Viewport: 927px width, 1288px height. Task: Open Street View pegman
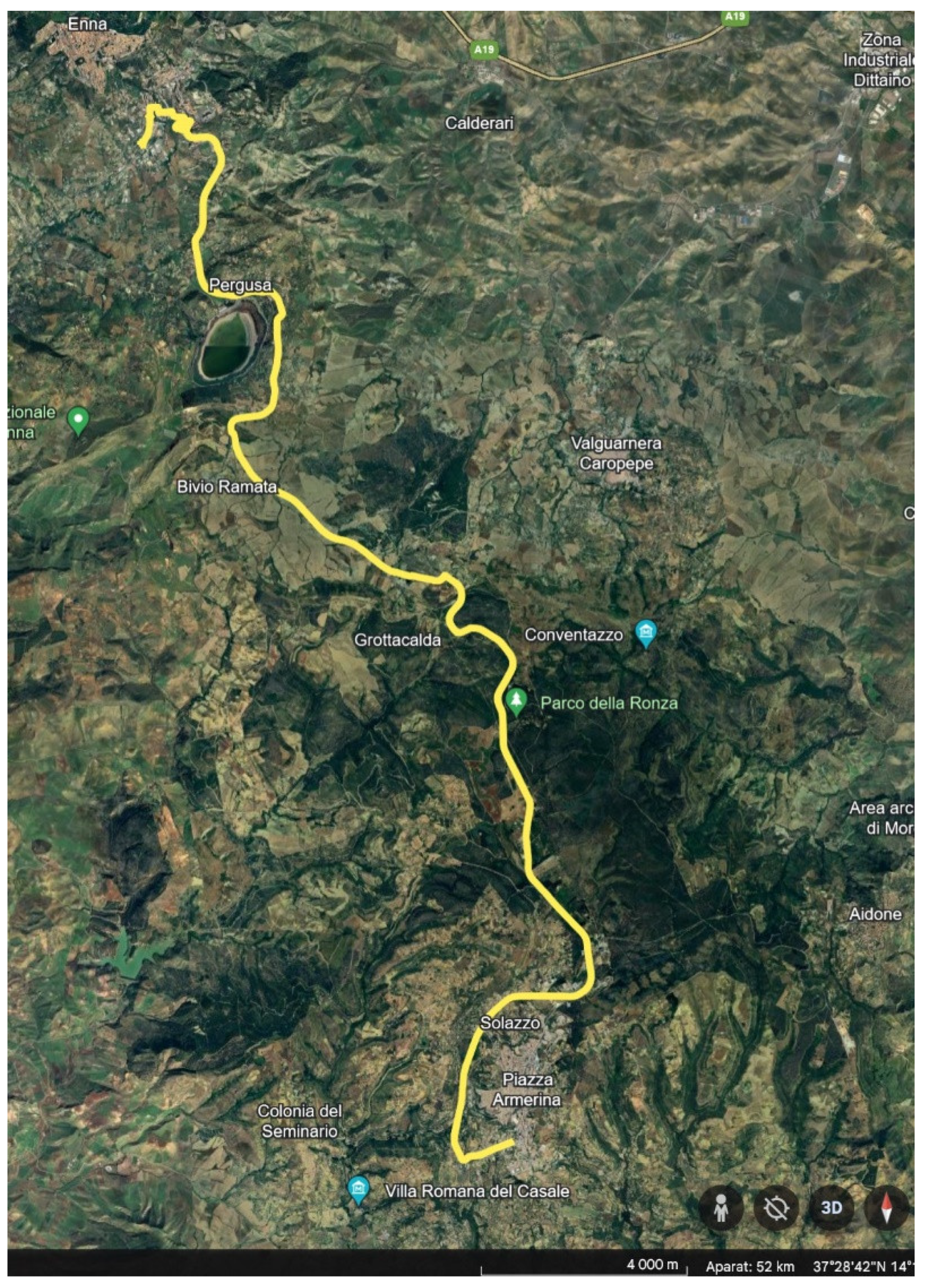721,1207
